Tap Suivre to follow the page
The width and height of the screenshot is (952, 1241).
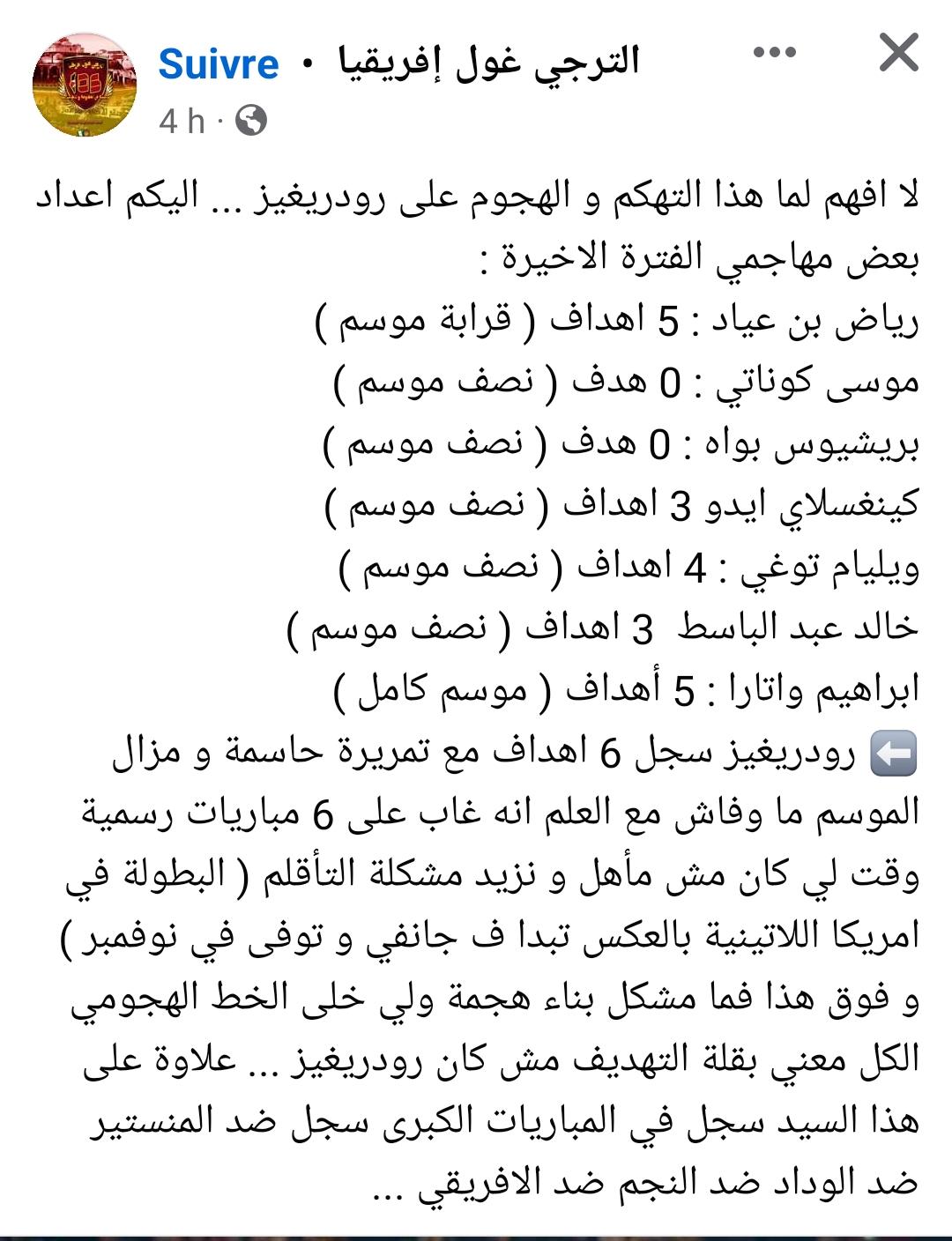pyautogui.click(x=219, y=64)
